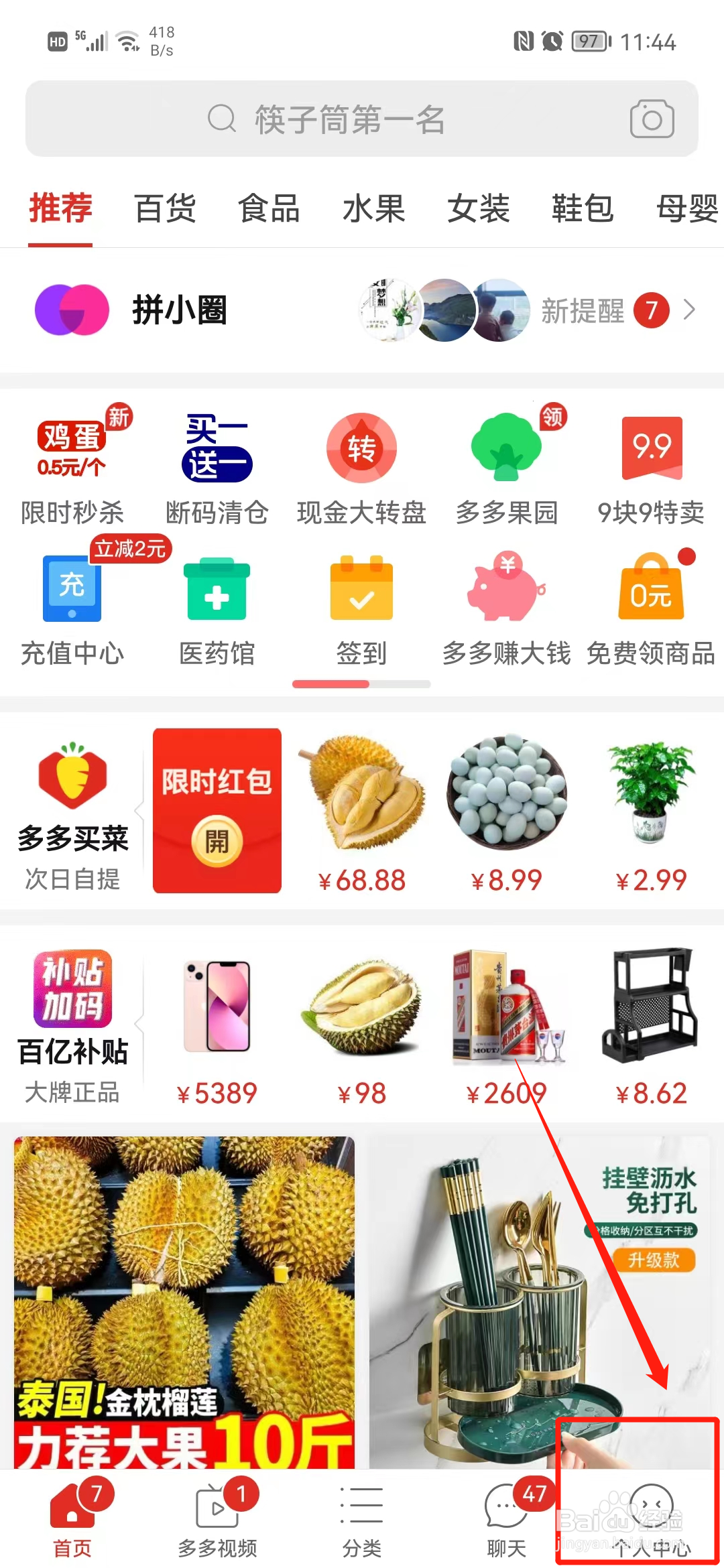Switch to the 百货 tab
The image size is (724, 1568).
tap(164, 209)
